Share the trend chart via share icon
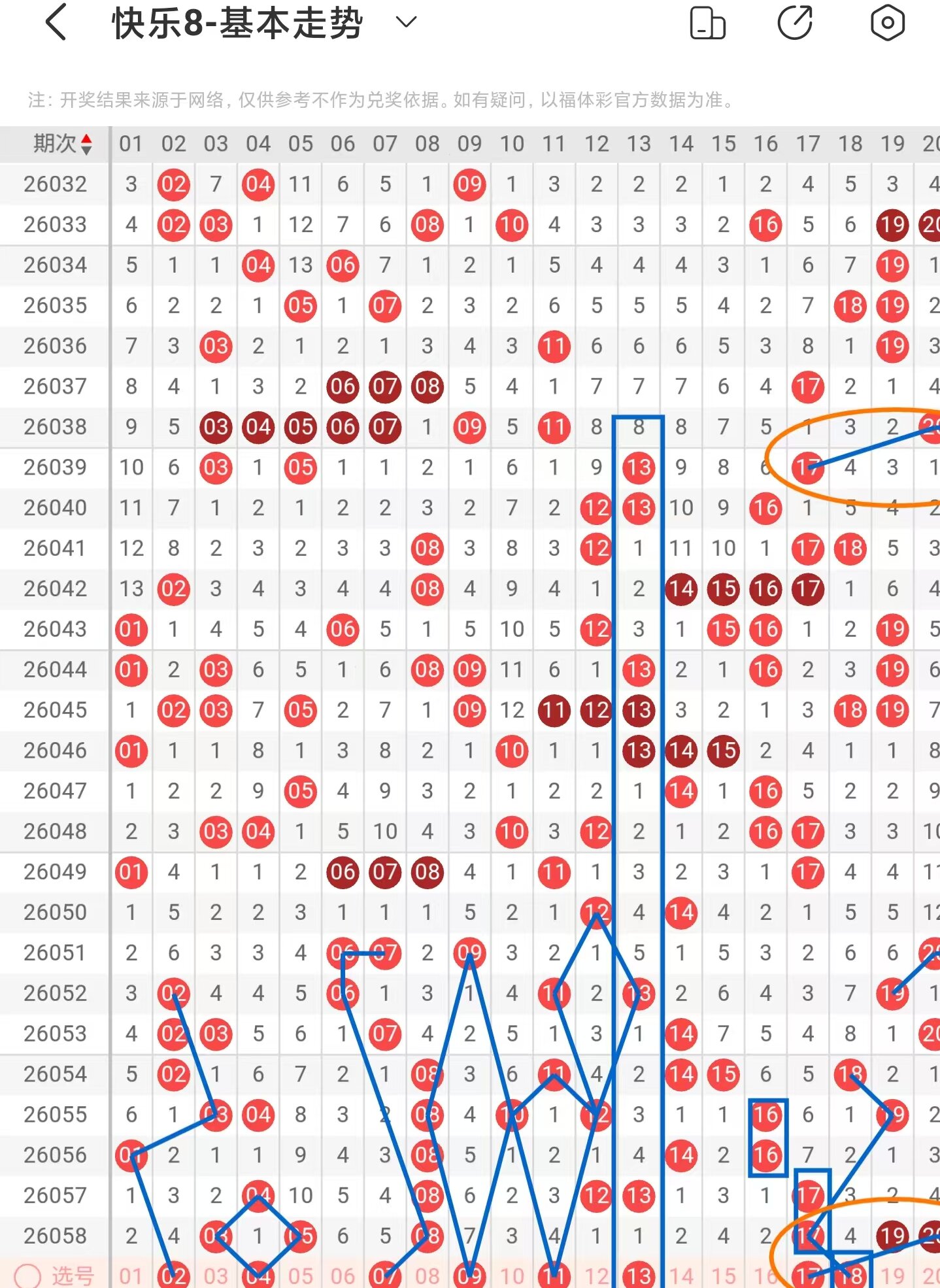This screenshot has width=940, height=1288. point(795,23)
